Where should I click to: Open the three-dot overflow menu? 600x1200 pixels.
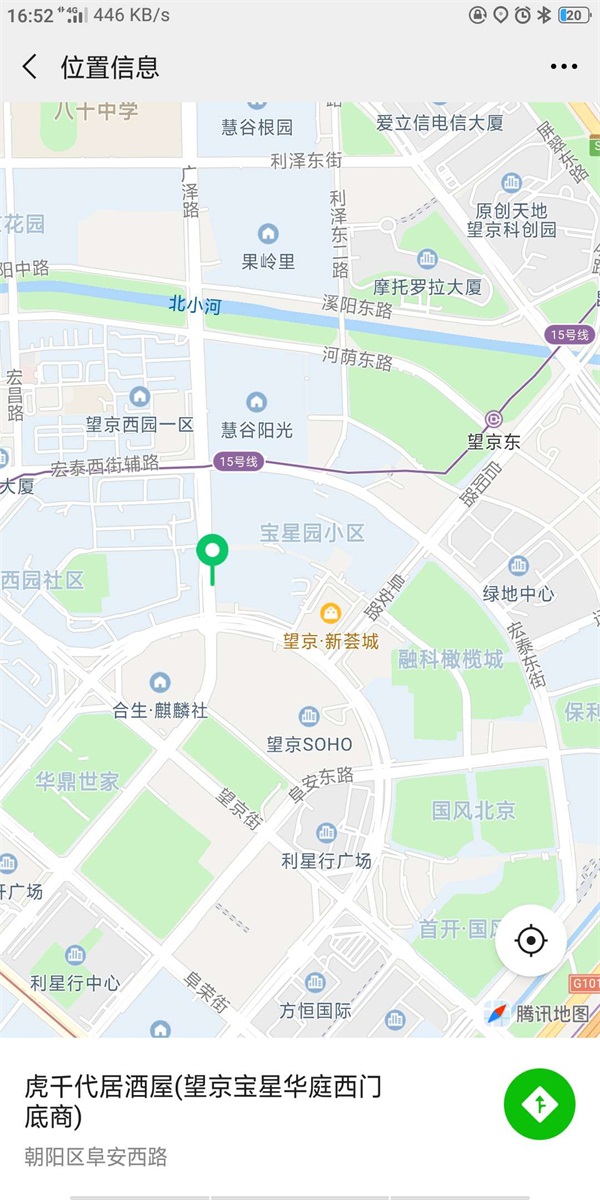click(563, 67)
